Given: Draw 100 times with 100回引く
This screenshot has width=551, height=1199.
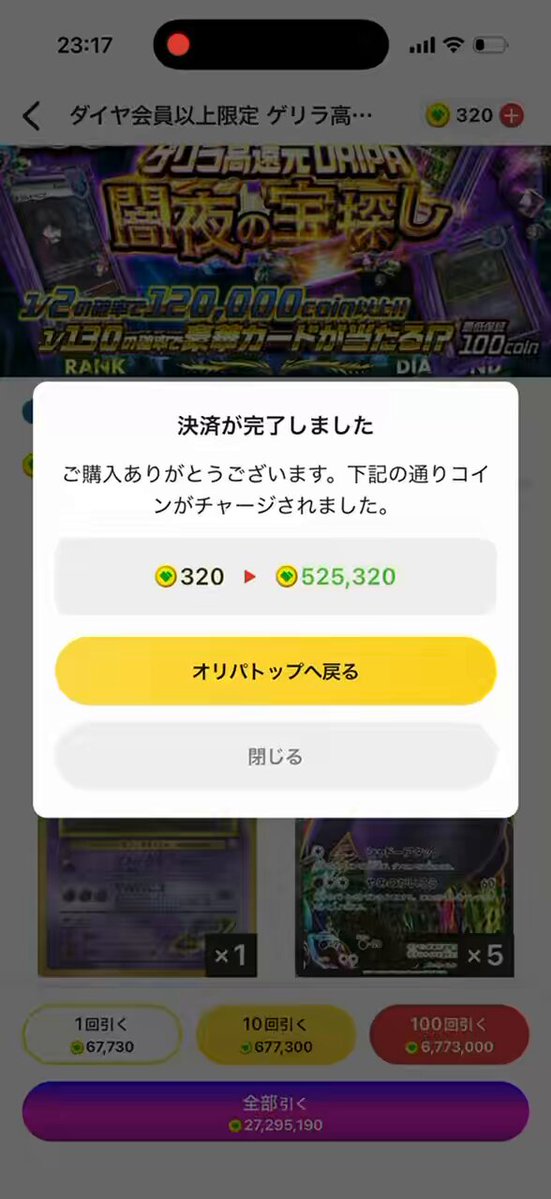Looking at the screenshot, I should 449,1035.
